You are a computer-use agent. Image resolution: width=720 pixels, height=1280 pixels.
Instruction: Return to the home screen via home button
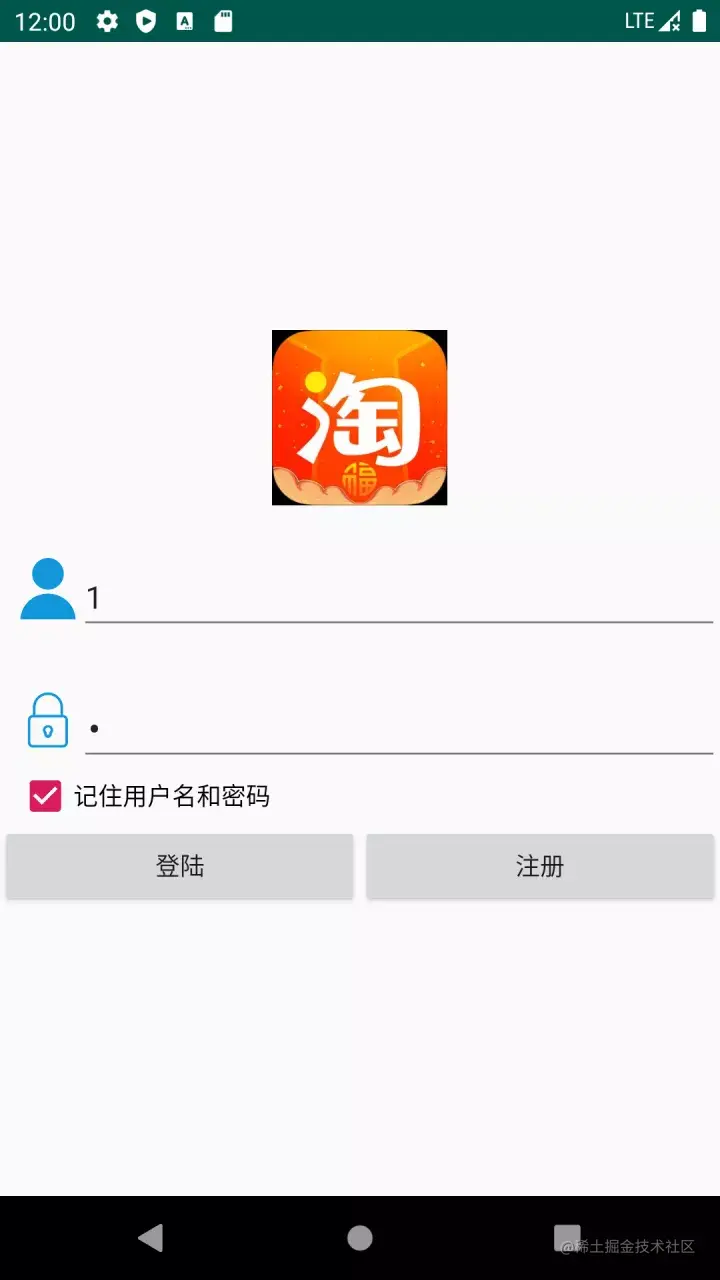(x=360, y=1238)
